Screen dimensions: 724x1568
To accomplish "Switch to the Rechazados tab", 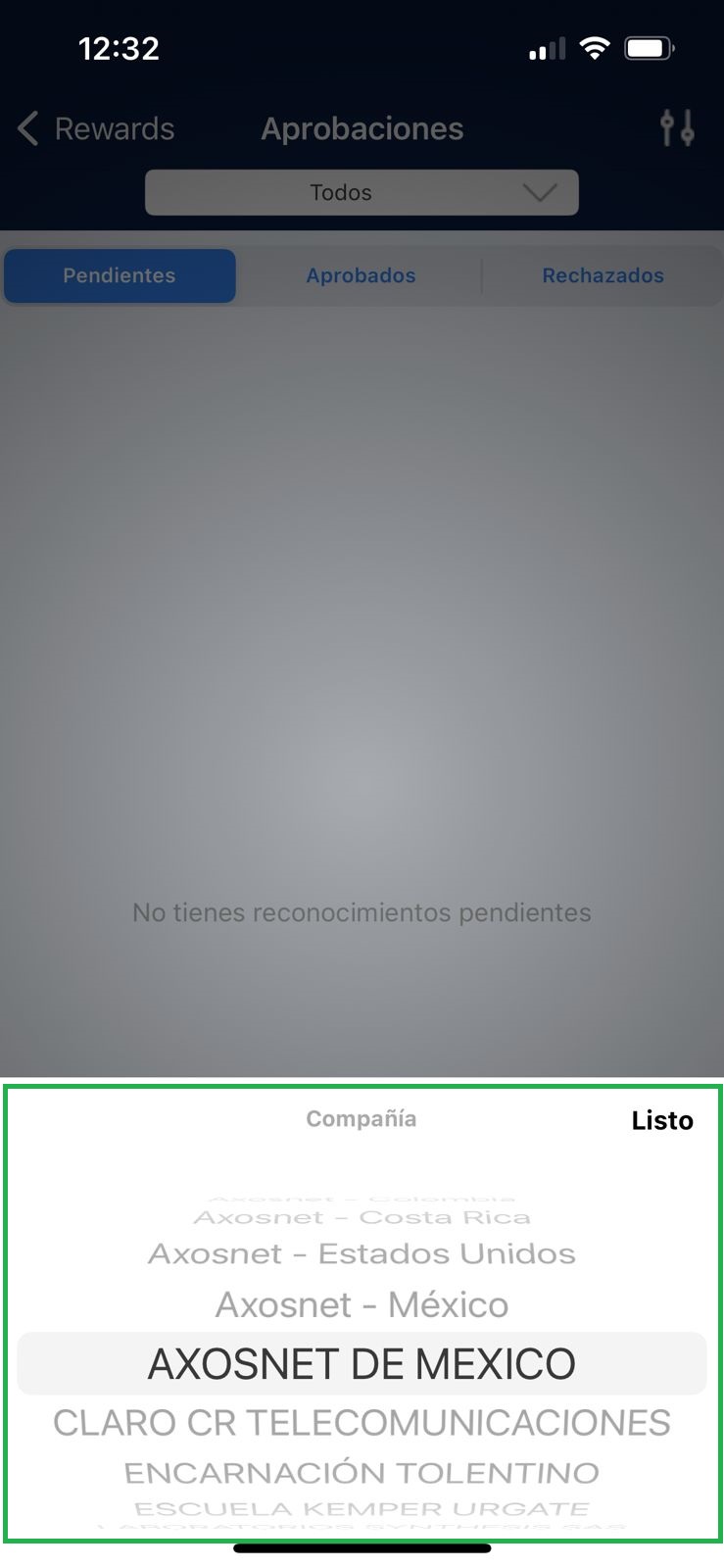I will pos(603,275).
